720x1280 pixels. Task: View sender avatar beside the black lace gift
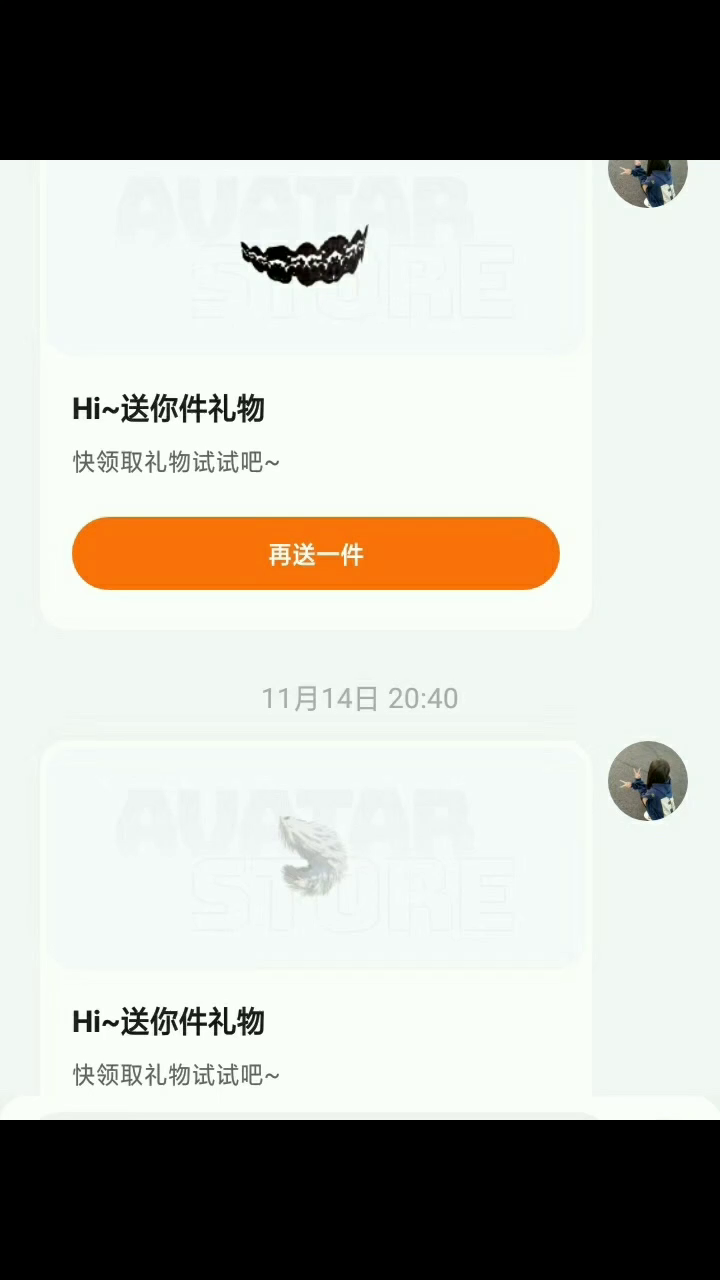pos(648,183)
